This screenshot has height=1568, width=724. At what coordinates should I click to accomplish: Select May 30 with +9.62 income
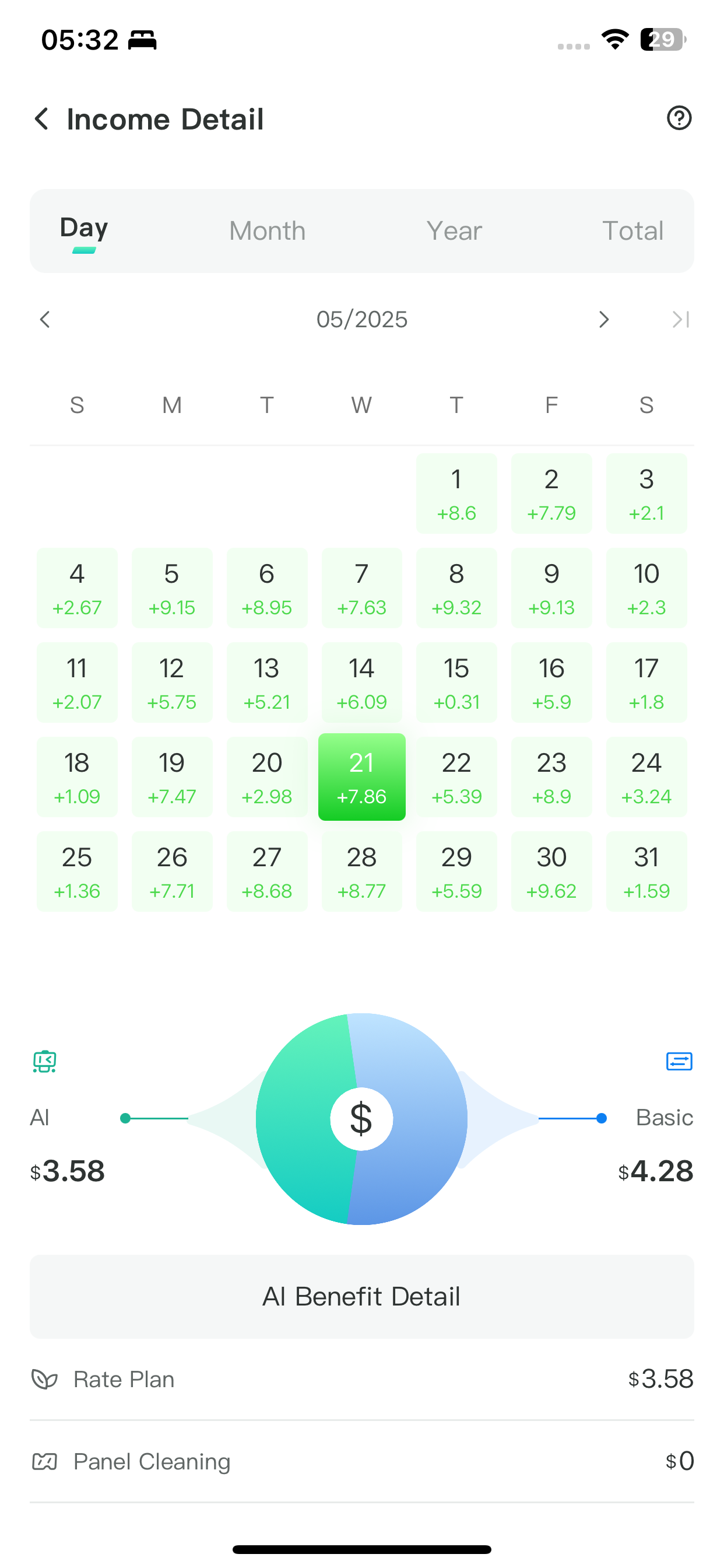[551, 871]
